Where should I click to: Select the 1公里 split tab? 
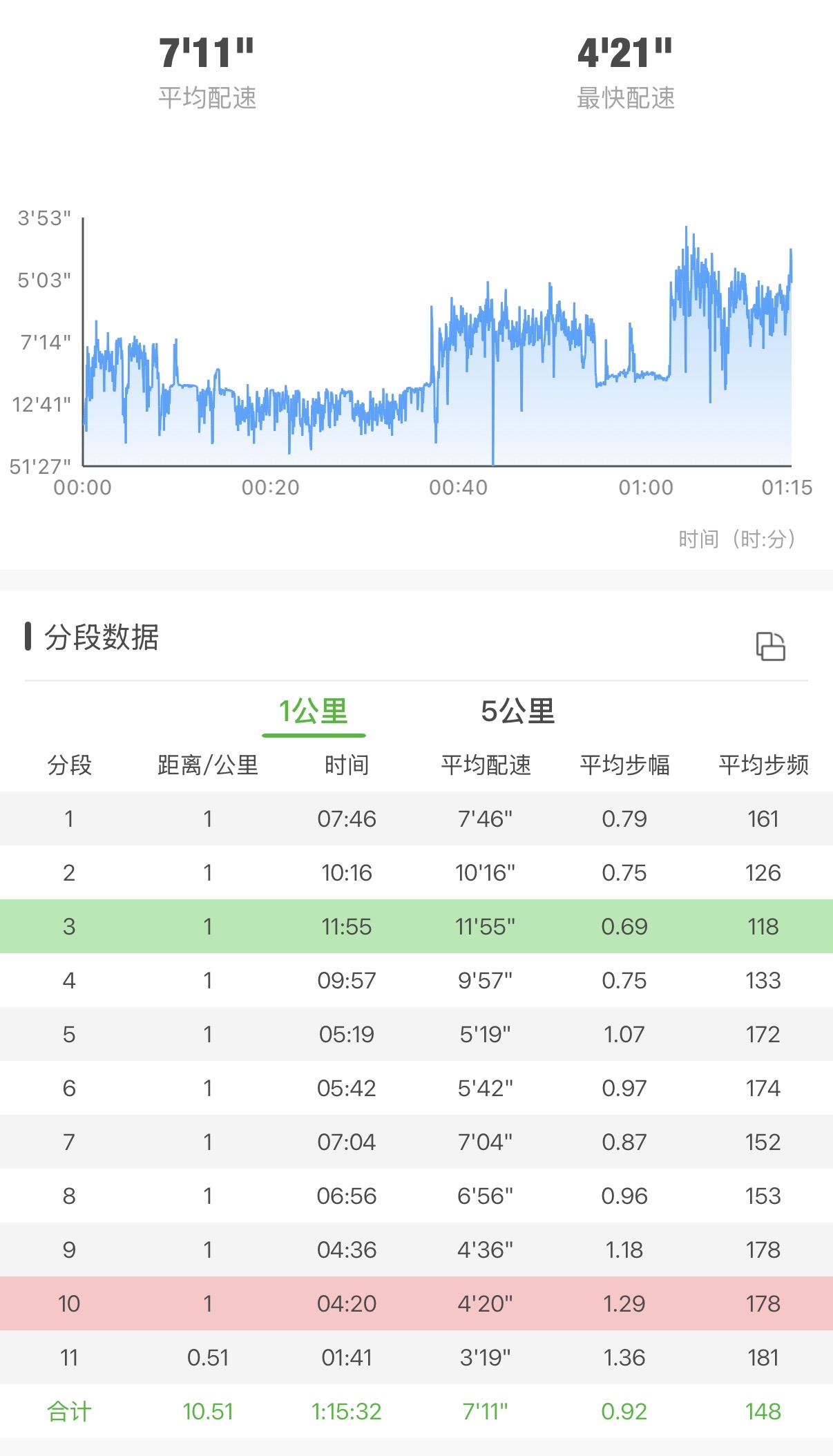point(313,711)
